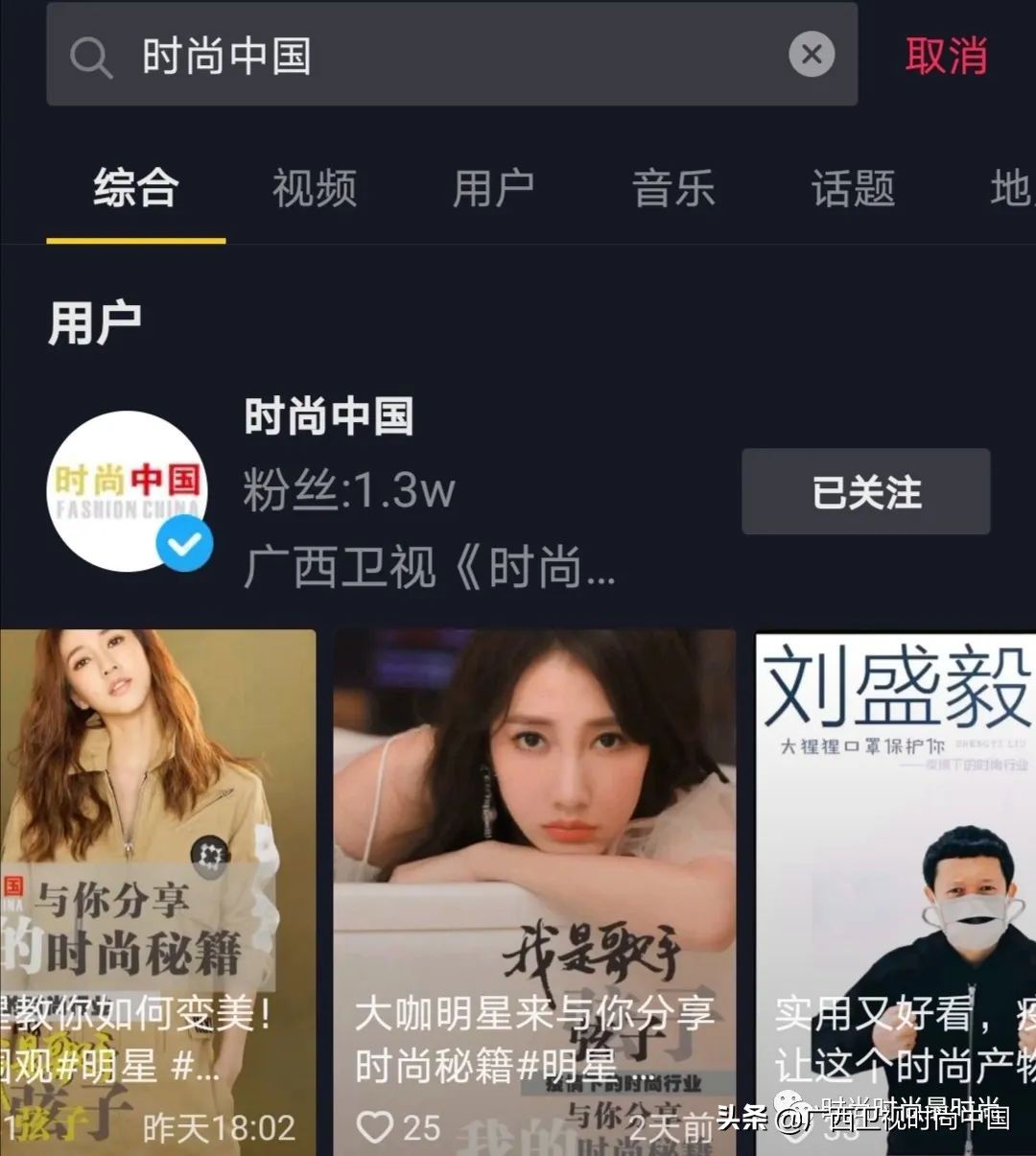Tap the 已关注 button to unfollow

865,492
